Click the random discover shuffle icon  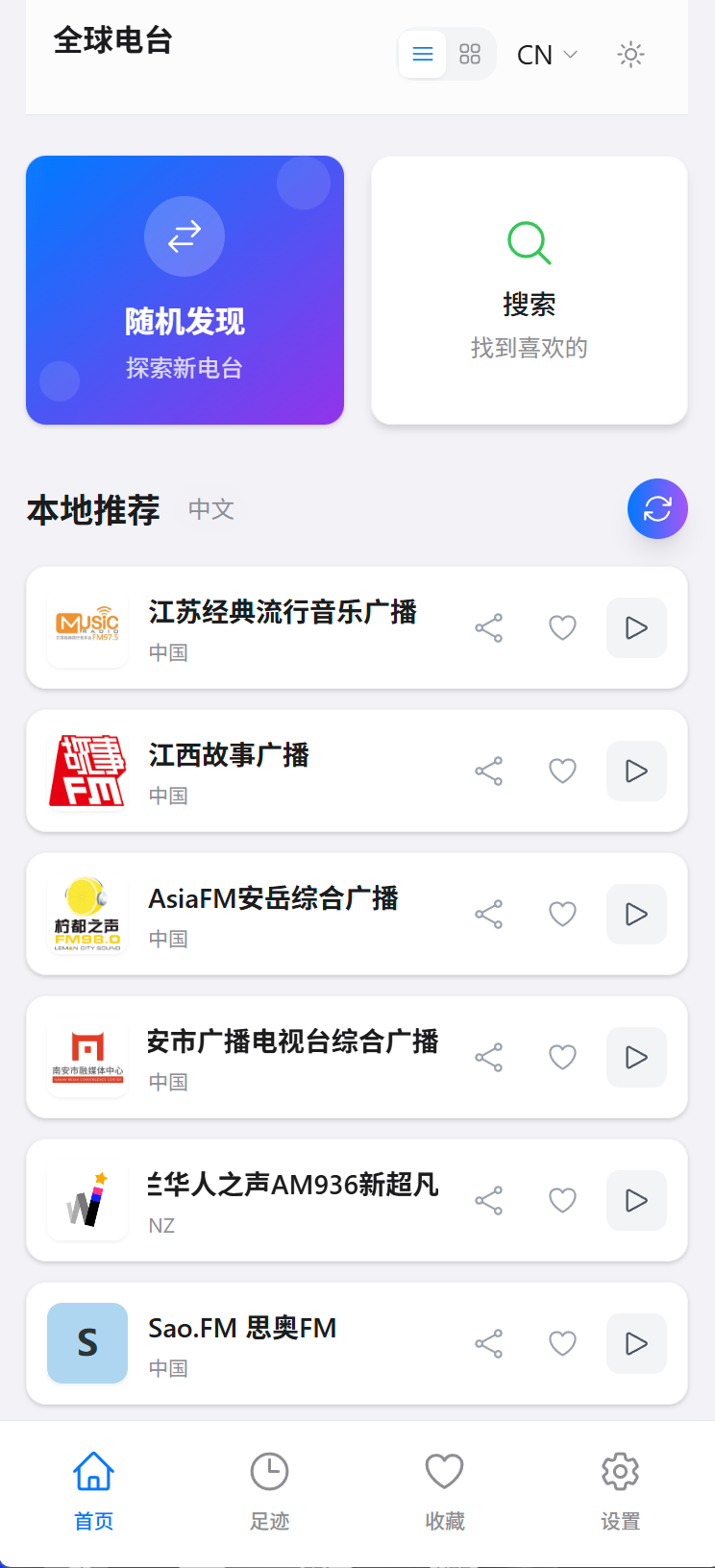coord(185,236)
